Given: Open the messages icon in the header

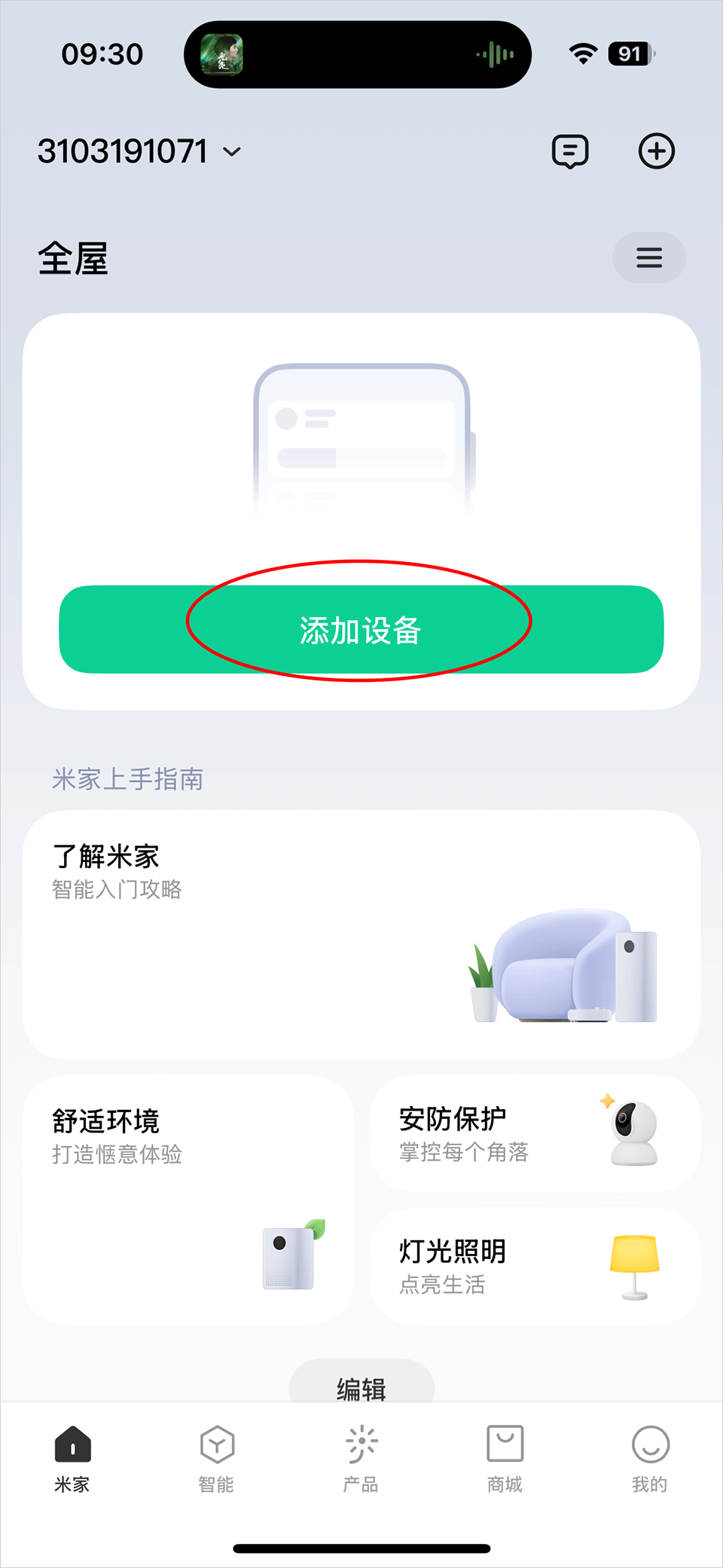Looking at the screenshot, I should (570, 151).
